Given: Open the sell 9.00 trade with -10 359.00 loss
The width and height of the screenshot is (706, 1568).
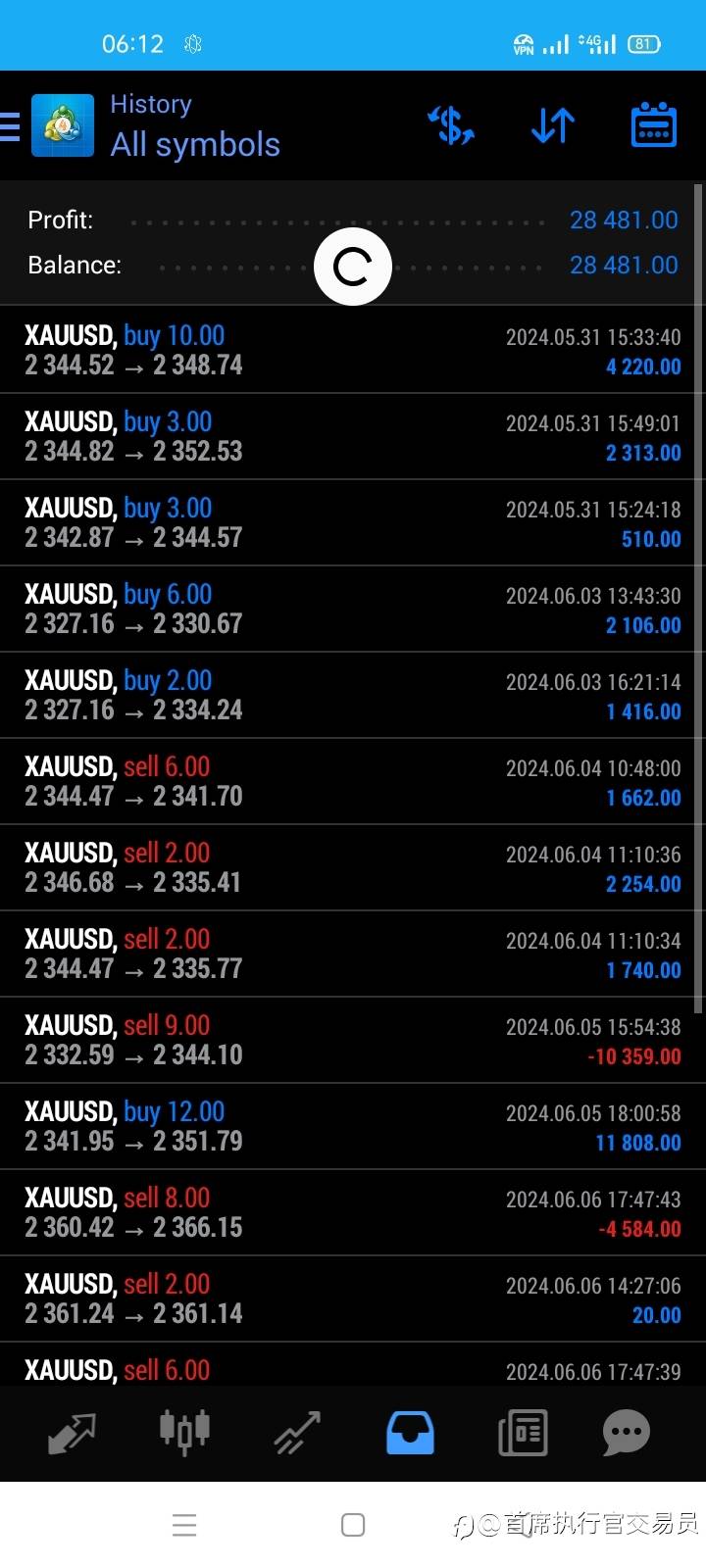Looking at the screenshot, I should [351, 1040].
